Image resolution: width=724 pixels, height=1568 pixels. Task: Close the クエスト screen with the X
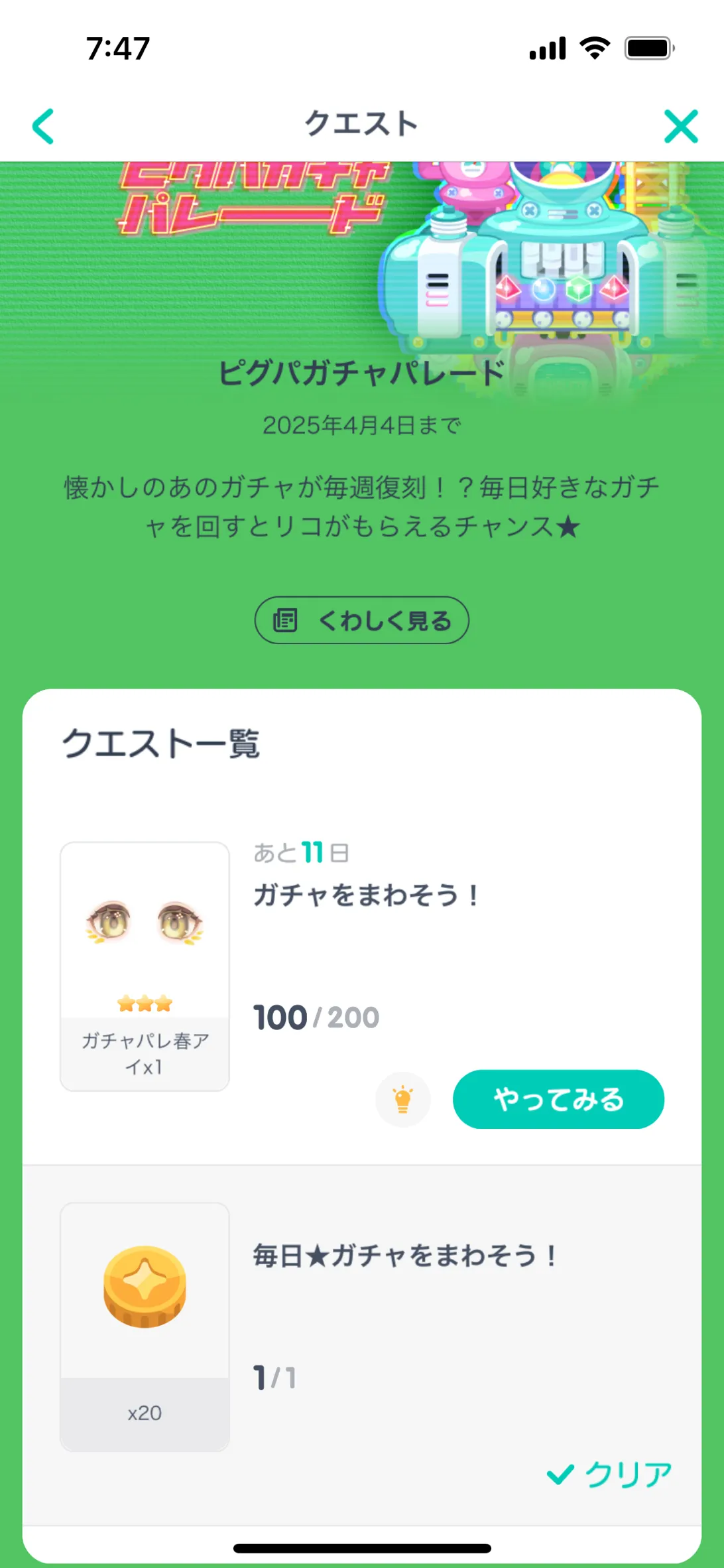[x=681, y=126]
